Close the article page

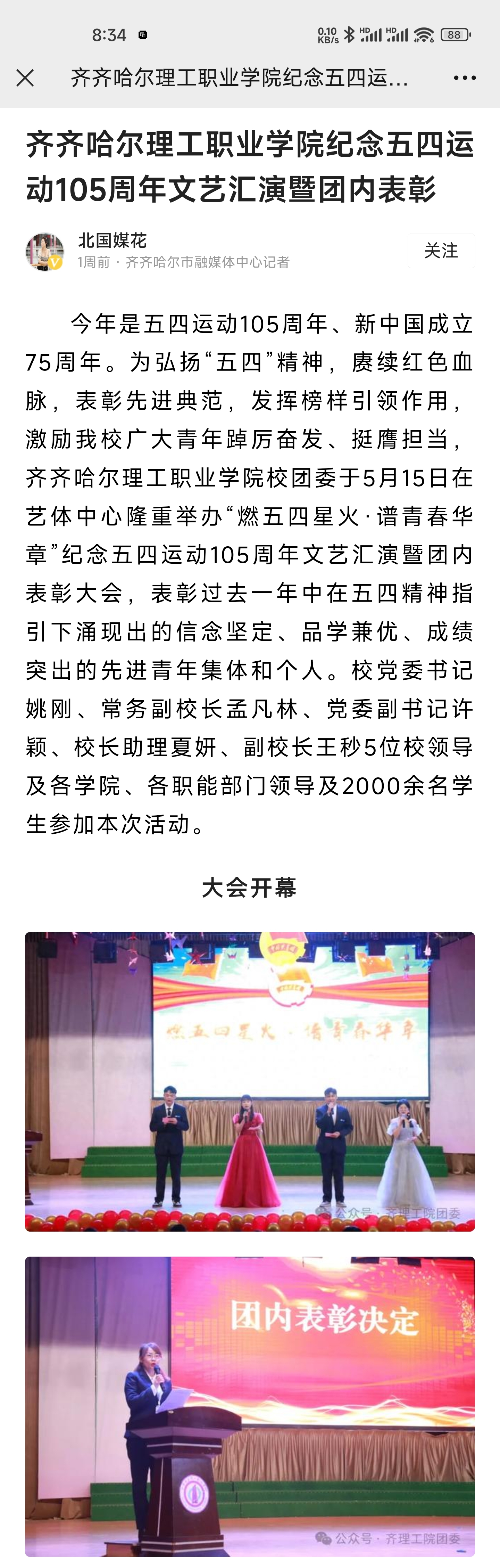[x=25, y=78]
